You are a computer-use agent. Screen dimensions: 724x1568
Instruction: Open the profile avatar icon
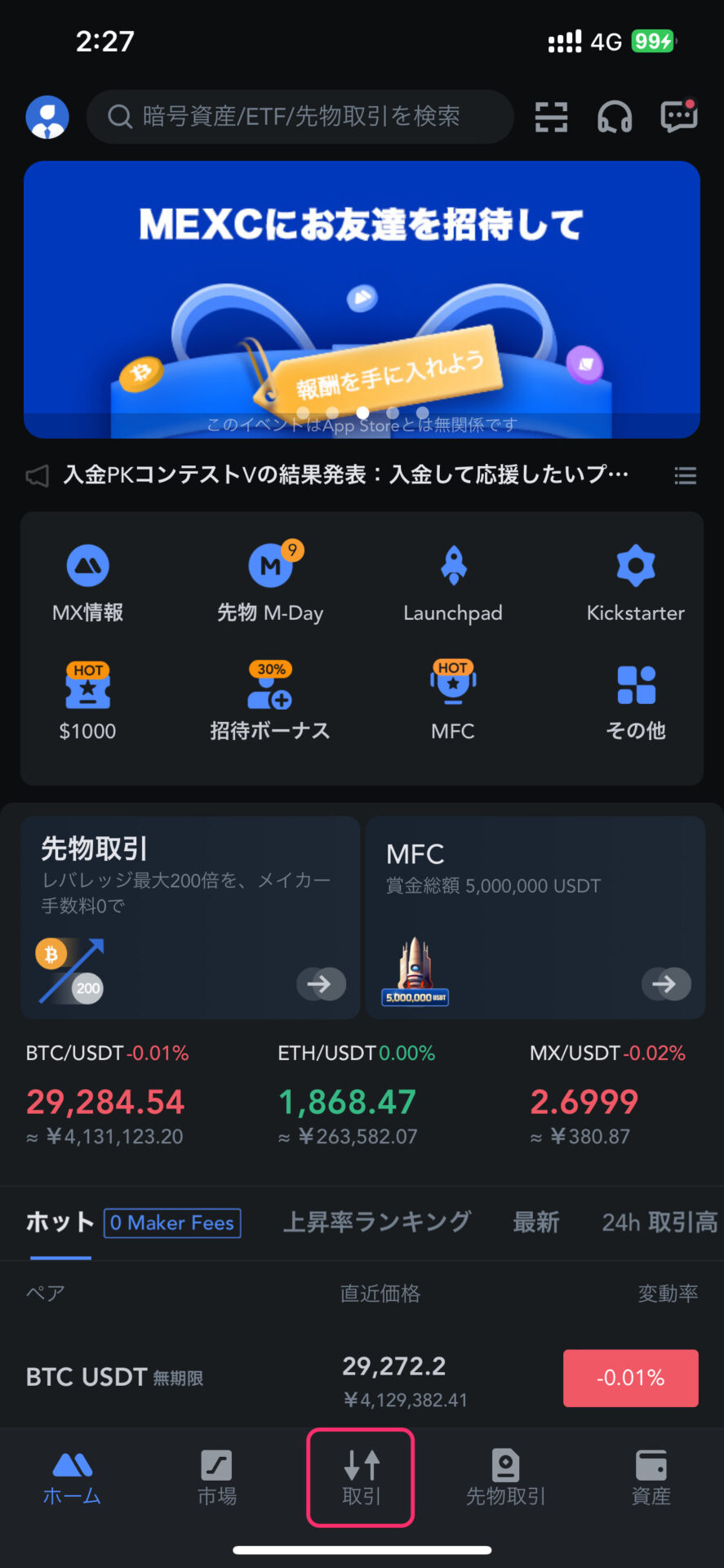point(47,117)
